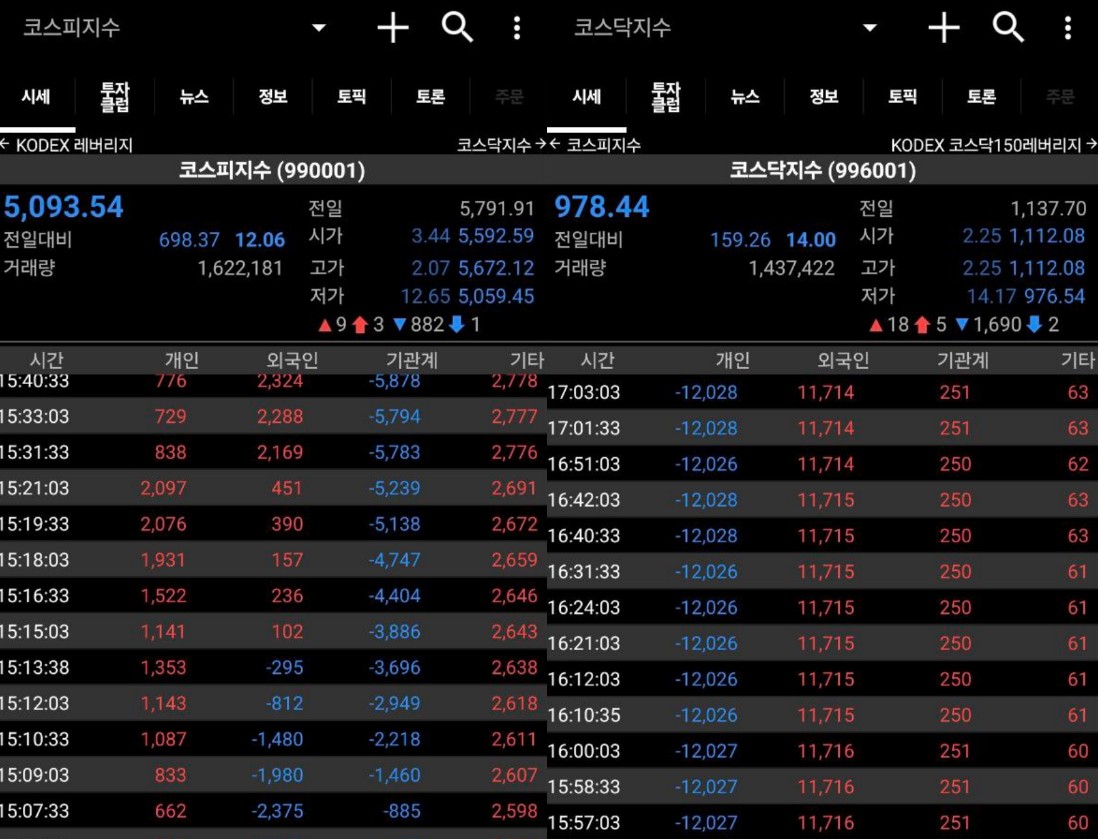Select the 투자클럽 tab under 코스닥지수

pos(666,97)
